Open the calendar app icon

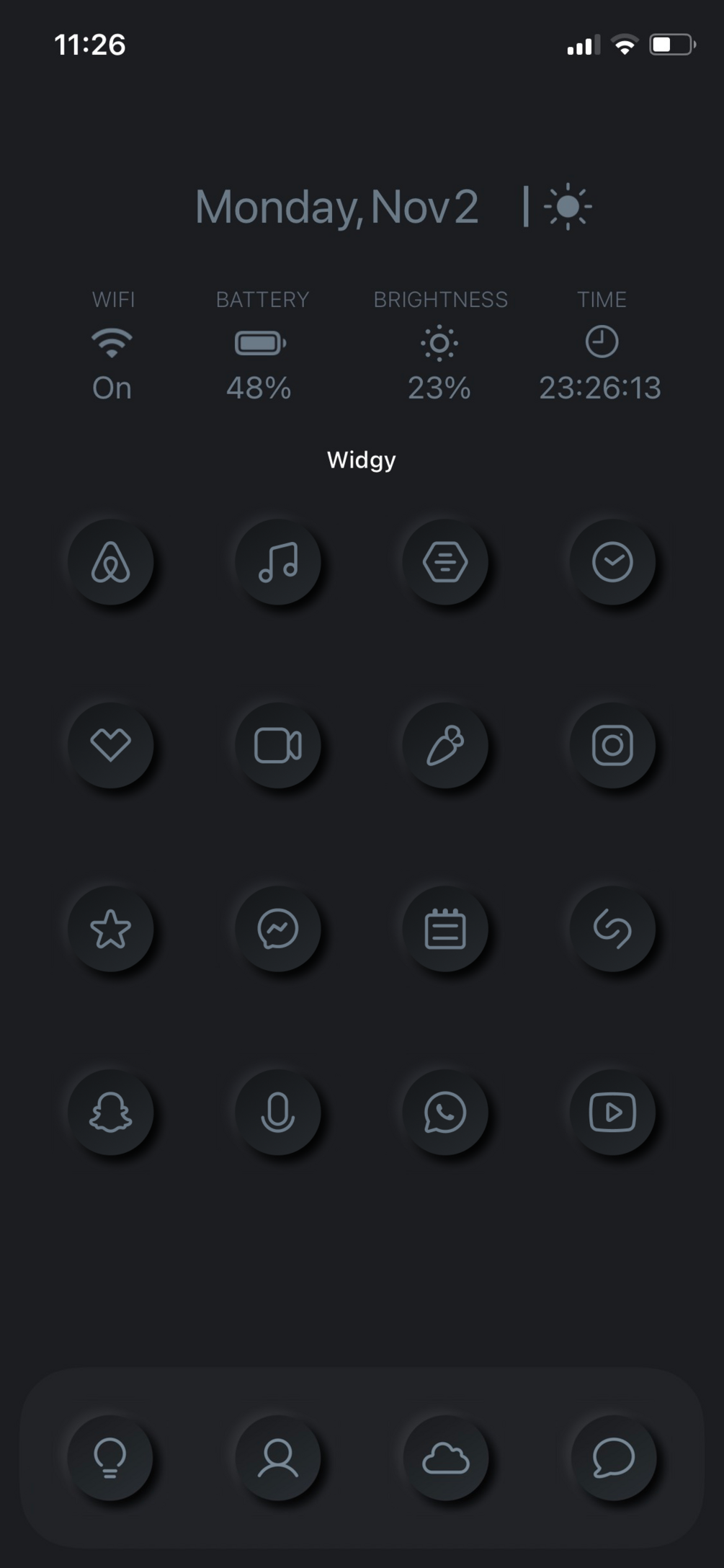[445, 928]
